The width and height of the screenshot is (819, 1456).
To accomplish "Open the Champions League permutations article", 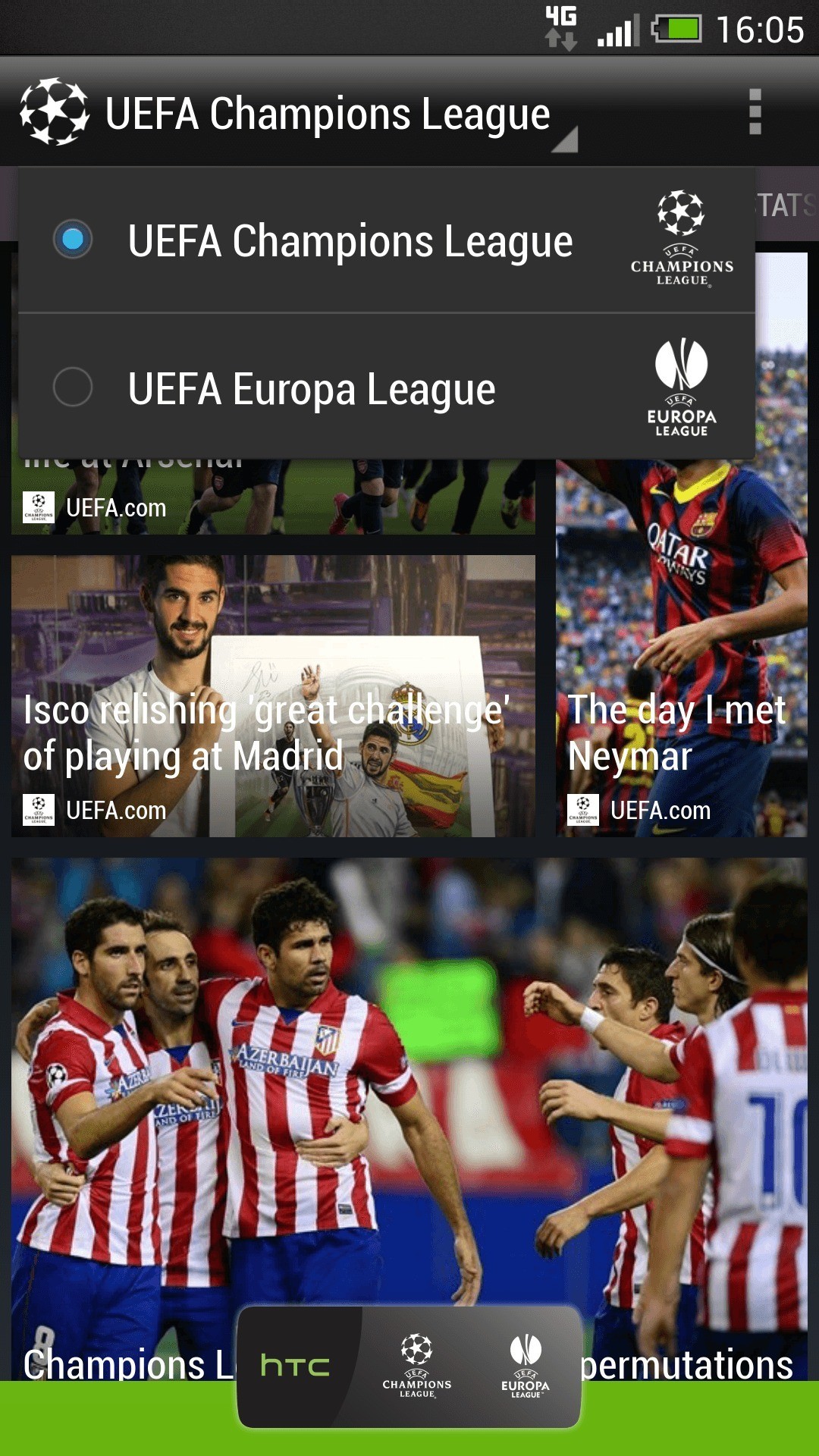I will [x=409, y=1100].
